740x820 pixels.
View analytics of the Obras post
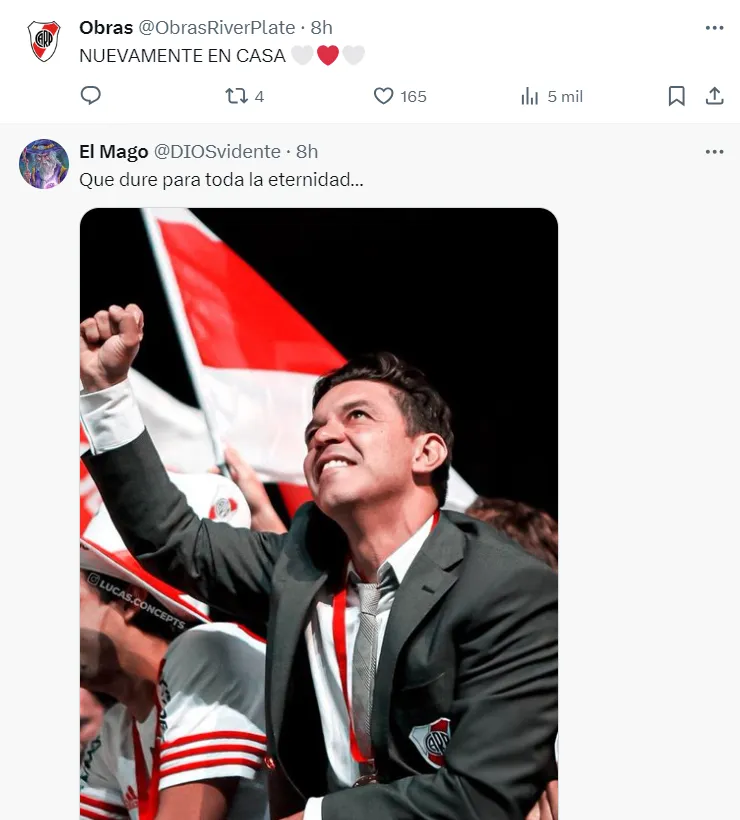[530, 96]
